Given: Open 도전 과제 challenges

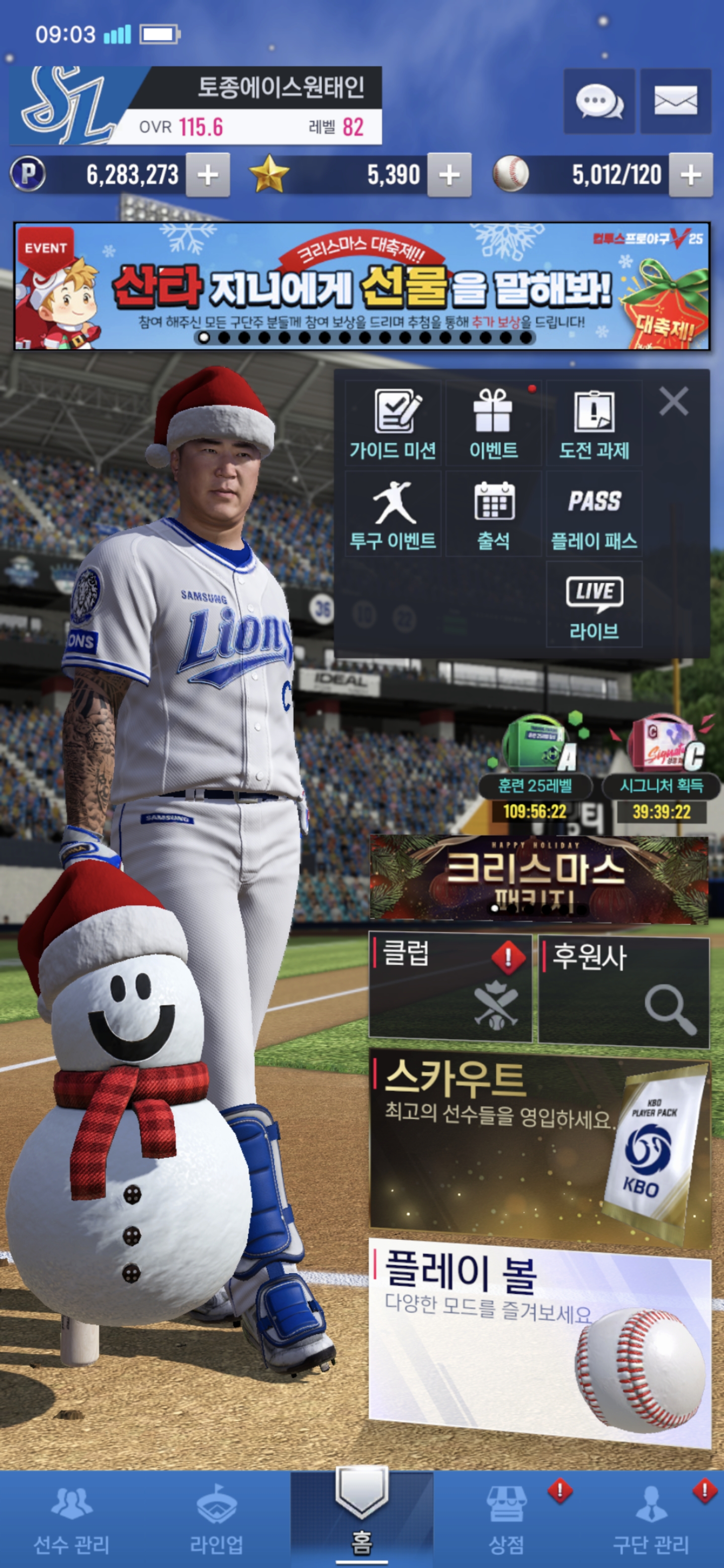Looking at the screenshot, I should click(x=594, y=424).
